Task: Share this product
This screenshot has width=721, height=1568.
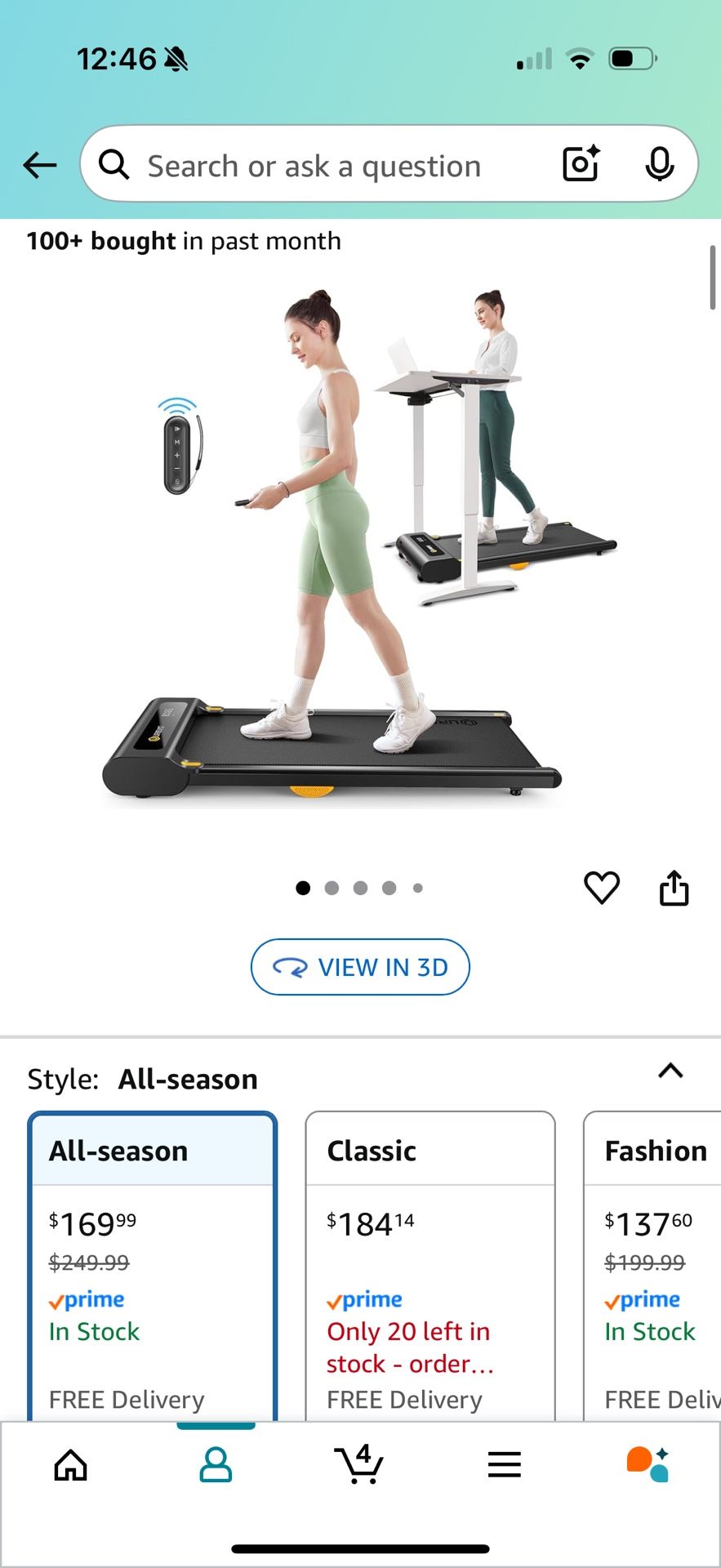Action: click(674, 888)
